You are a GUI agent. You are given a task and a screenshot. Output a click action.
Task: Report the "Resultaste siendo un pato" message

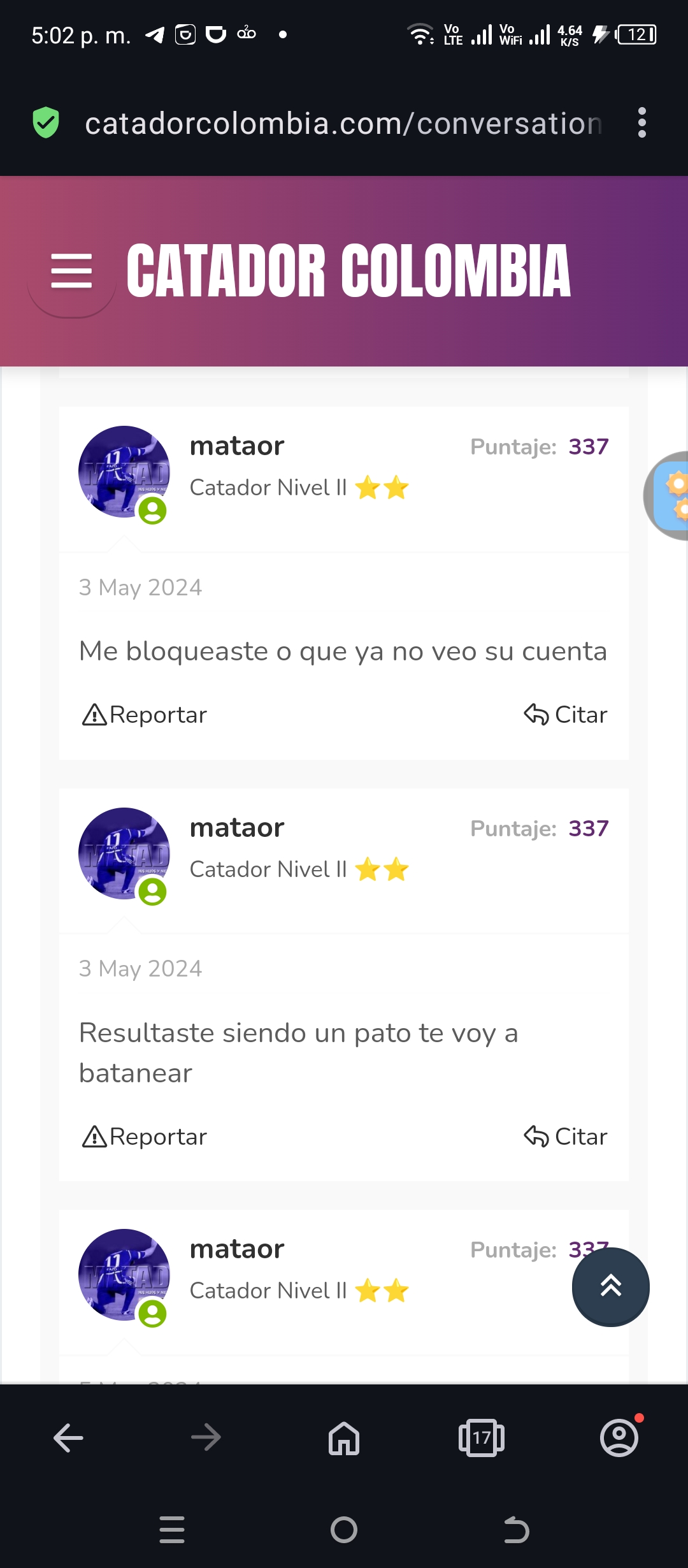point(145,1136)
